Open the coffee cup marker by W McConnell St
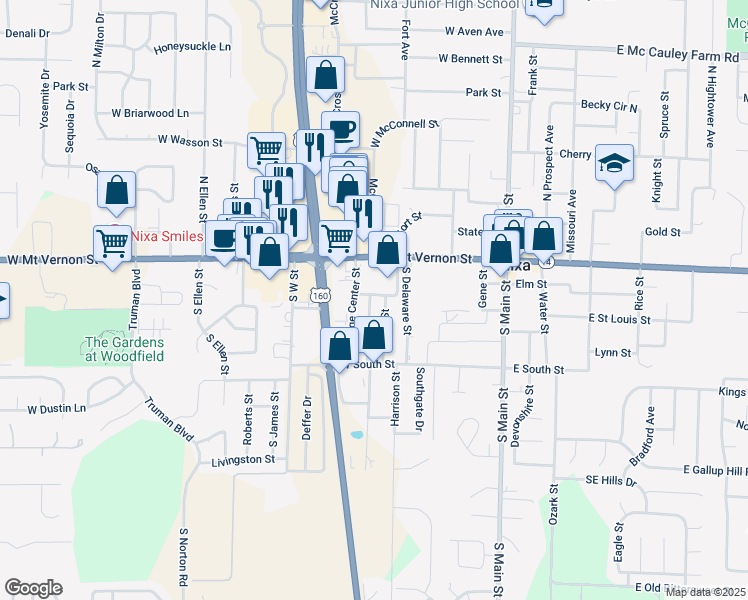Image resolution: width=748 pixels, height=600 pixels. (341, 129)
